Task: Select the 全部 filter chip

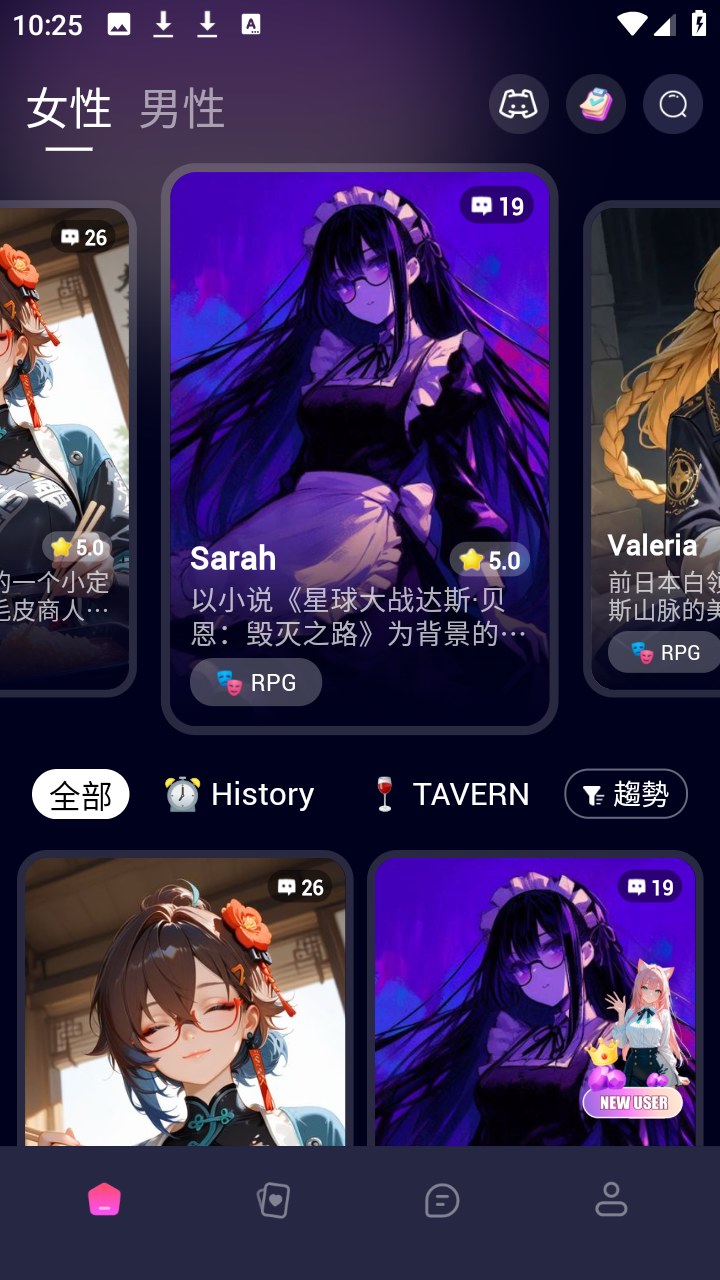Action: (x=81, y=794)
